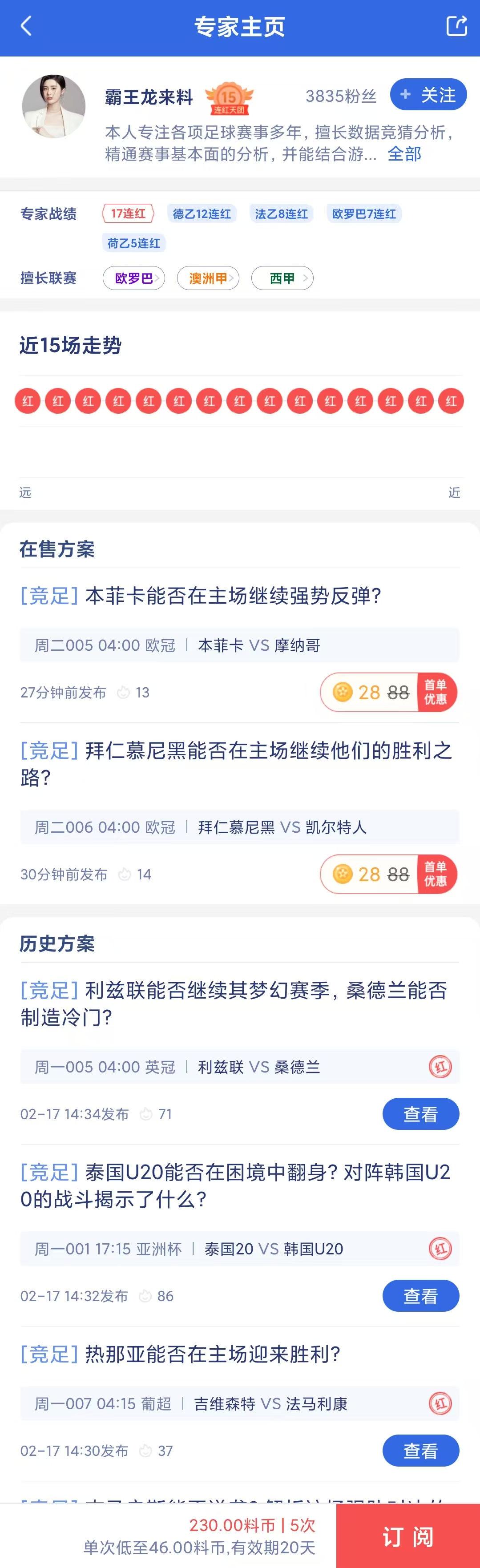Subscribe with the red 订阅 button

(x=407, y=1536)
